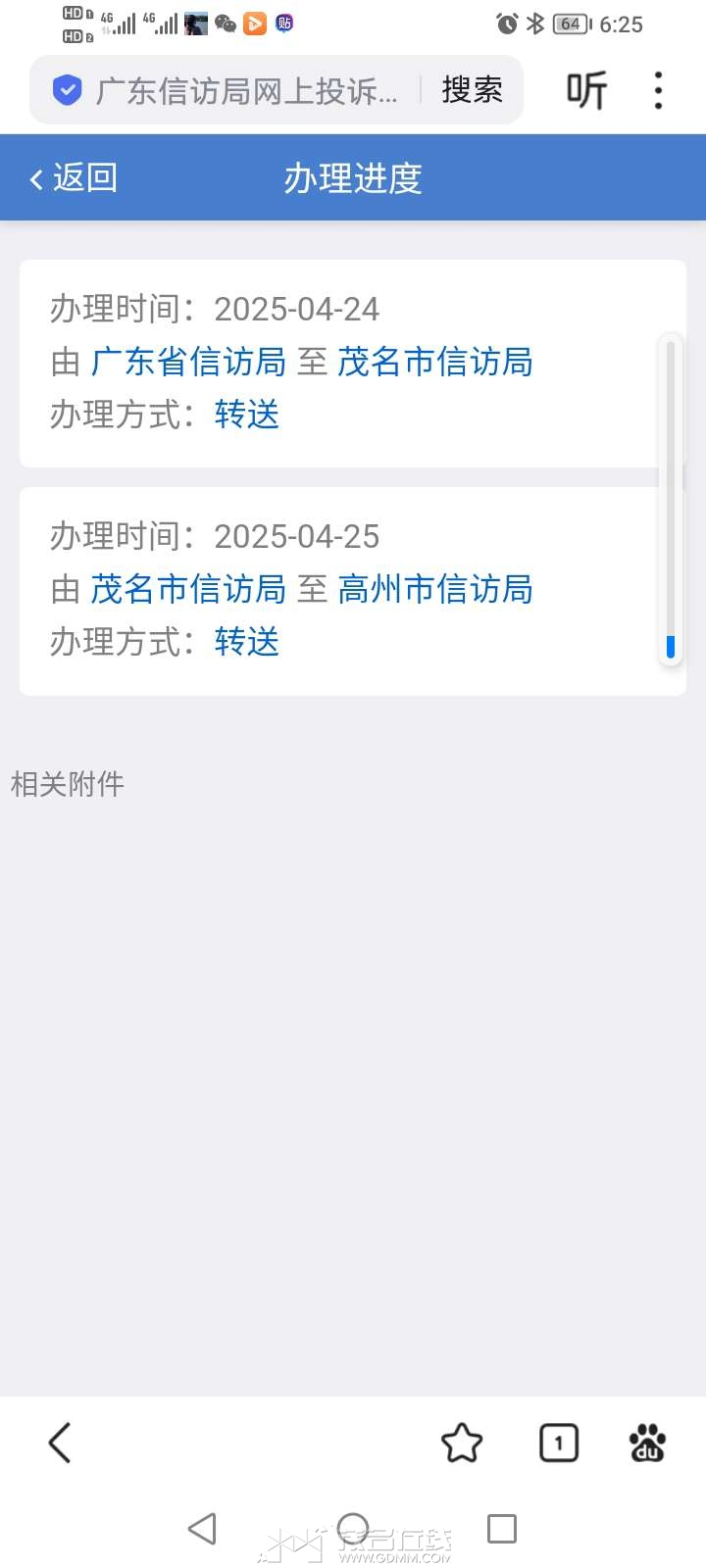This screenshot has height=1568, width=706.
Task: Open the address bar showing 广东信访局网上投诉
Action: pos(245,91)
